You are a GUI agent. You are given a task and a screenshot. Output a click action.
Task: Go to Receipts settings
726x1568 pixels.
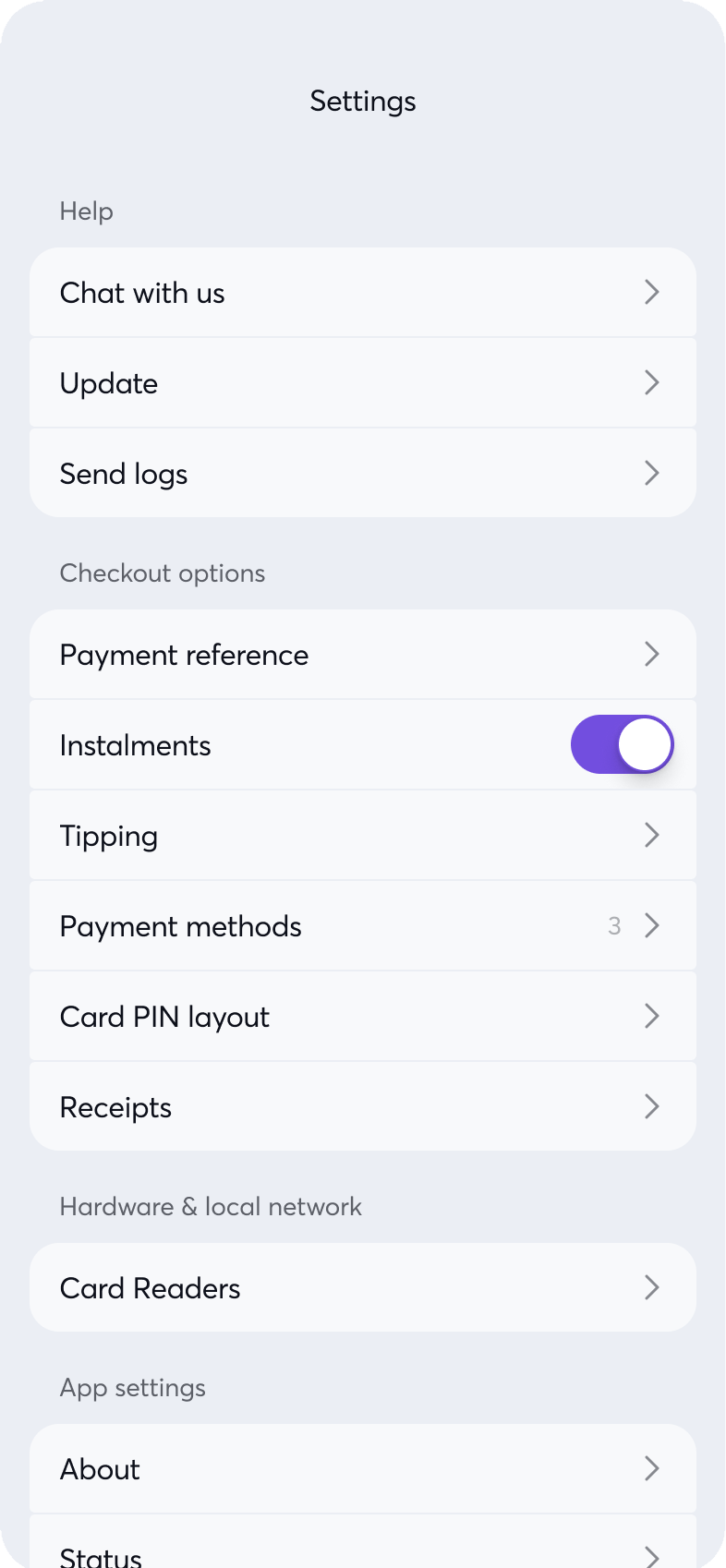point(363,1106)
